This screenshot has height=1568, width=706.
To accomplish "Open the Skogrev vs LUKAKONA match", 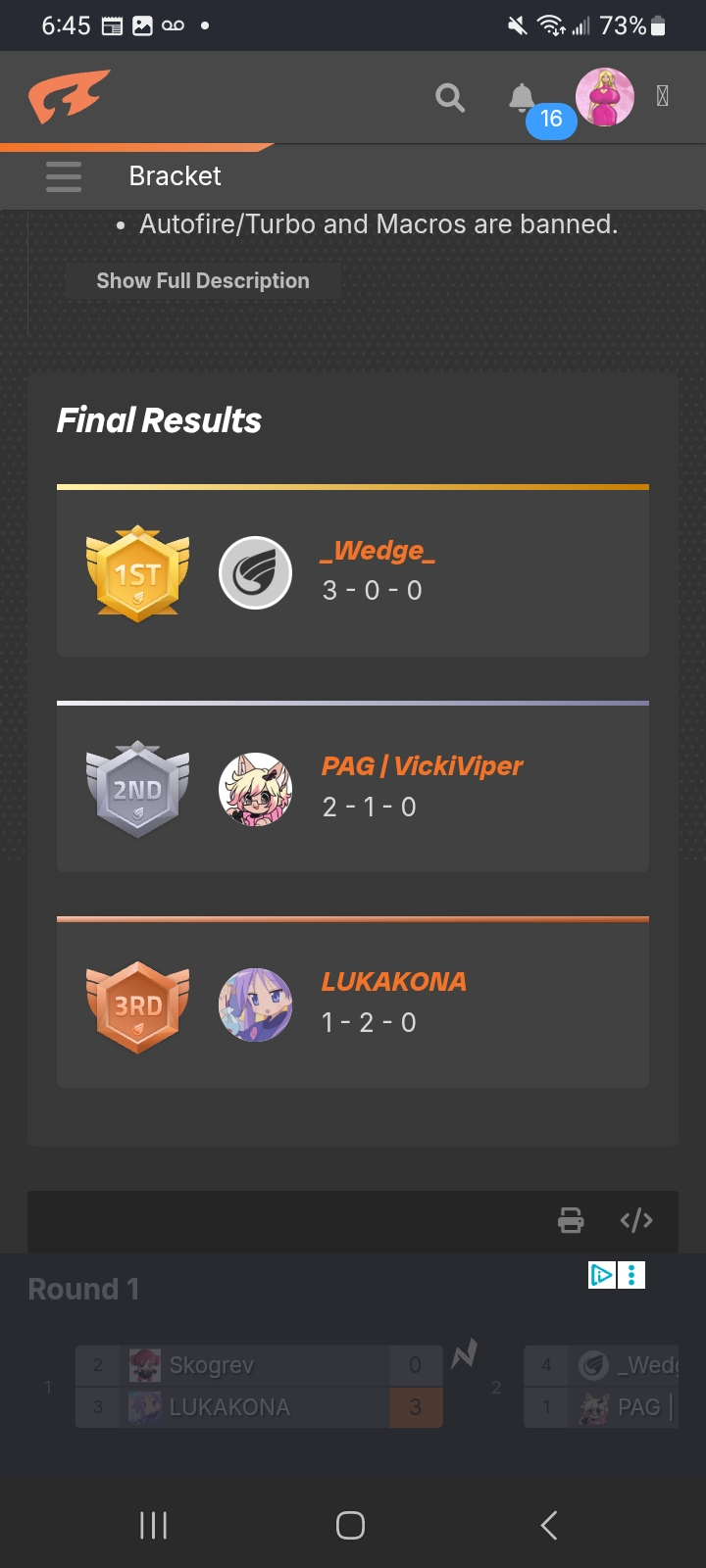I will tap(259, 1386).
